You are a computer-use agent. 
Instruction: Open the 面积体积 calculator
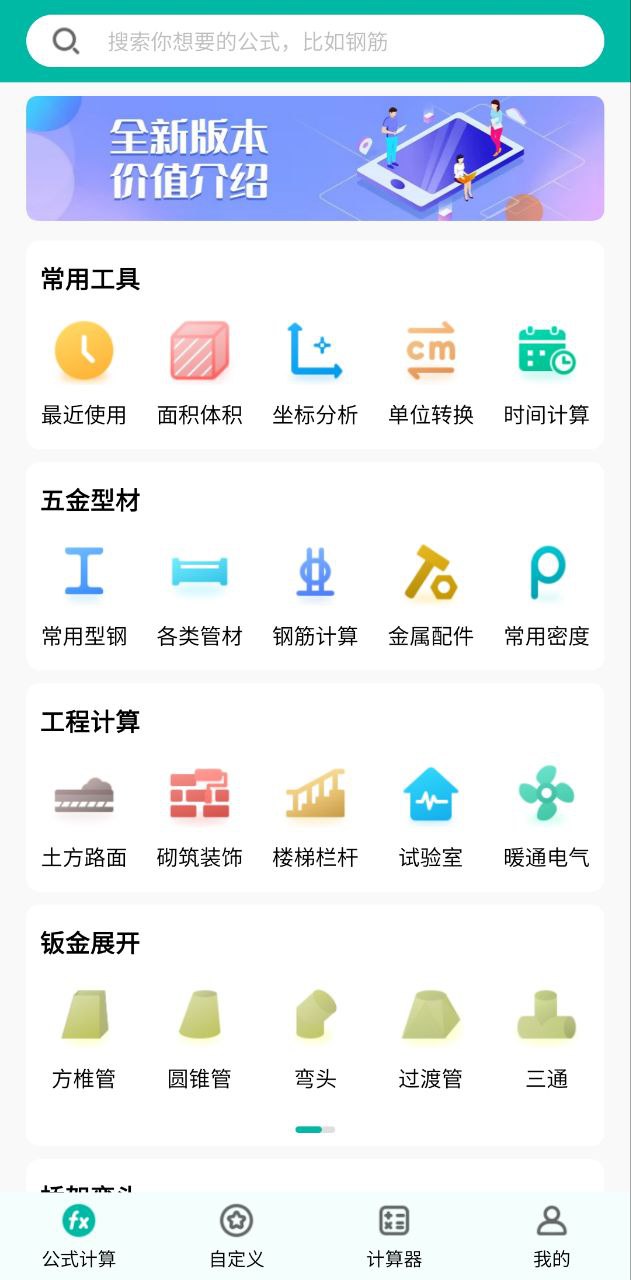(200, 372)
